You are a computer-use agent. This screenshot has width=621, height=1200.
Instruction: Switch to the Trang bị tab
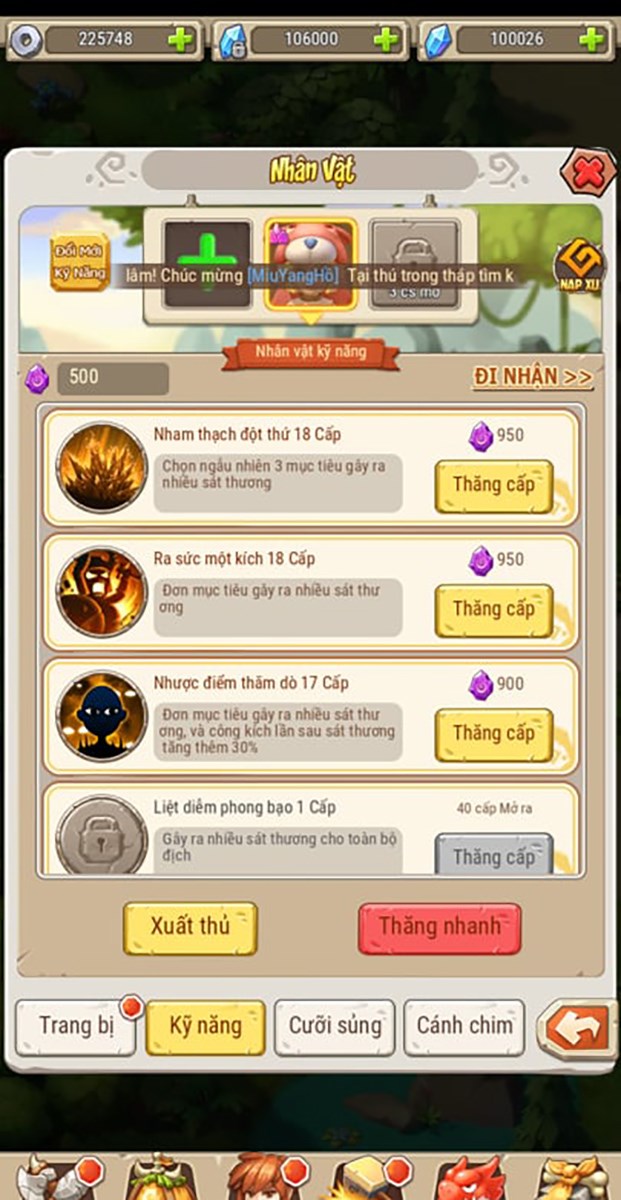tap(76, 1026)
